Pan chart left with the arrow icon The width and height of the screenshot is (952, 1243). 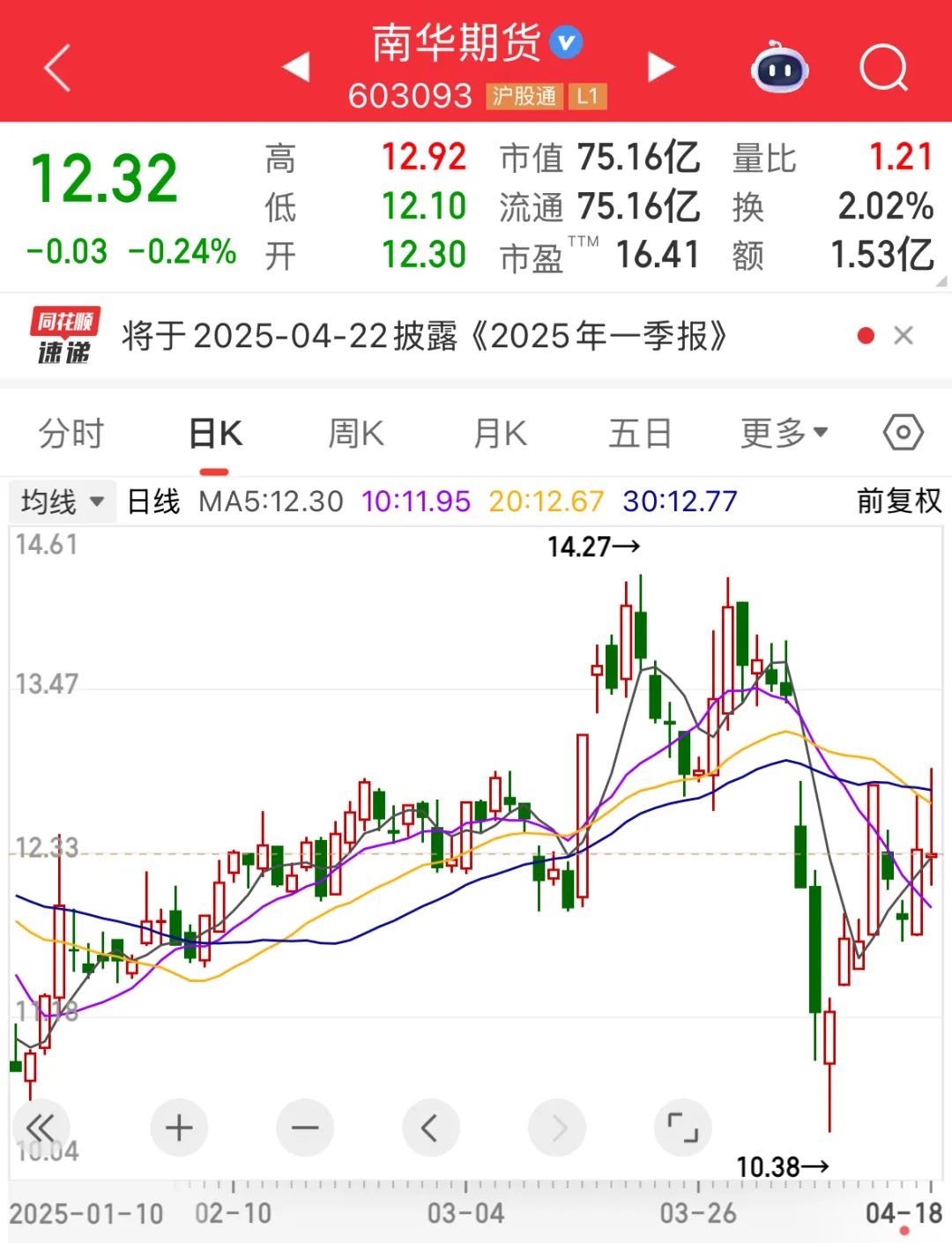430,1127
